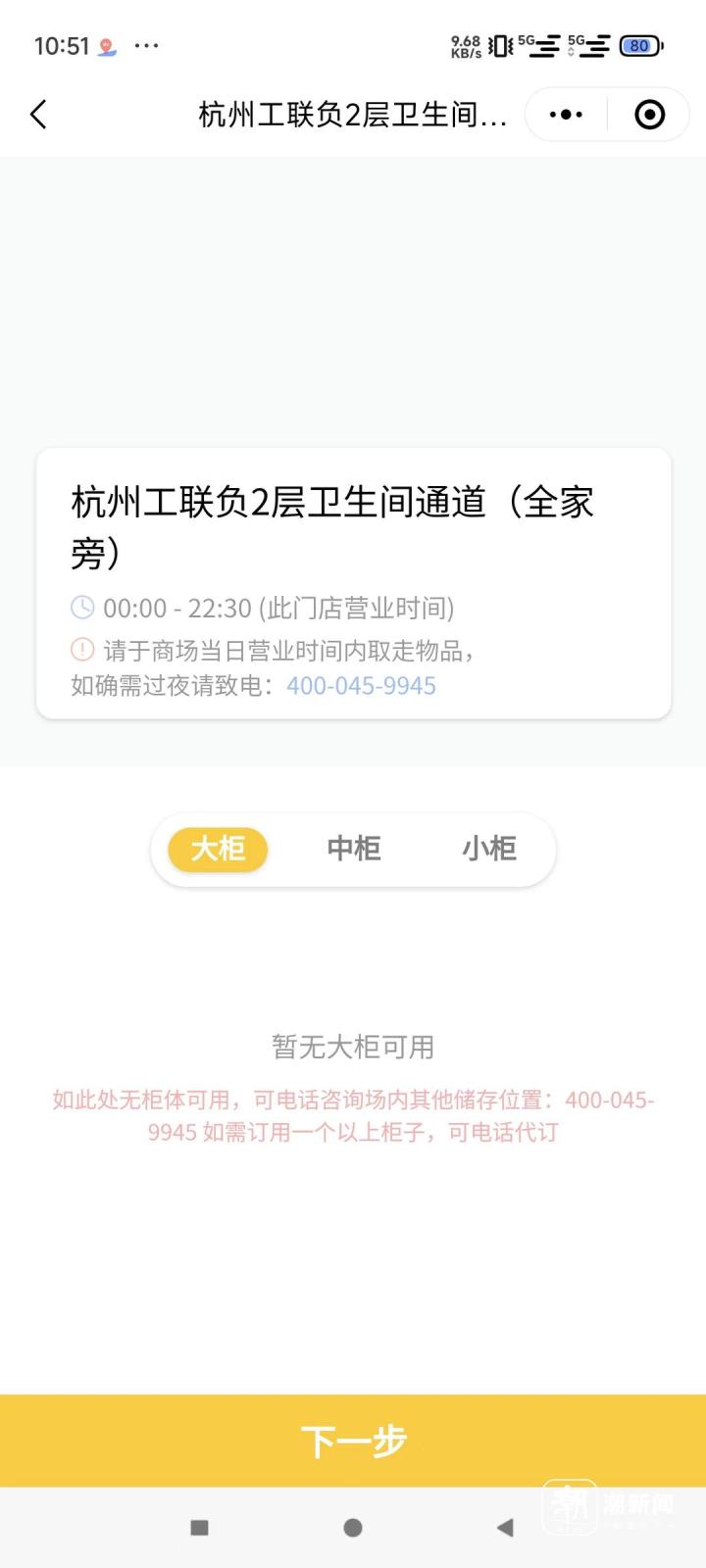Tap the 下一步 button
Screen dimensions: 706x1568
353,1442
